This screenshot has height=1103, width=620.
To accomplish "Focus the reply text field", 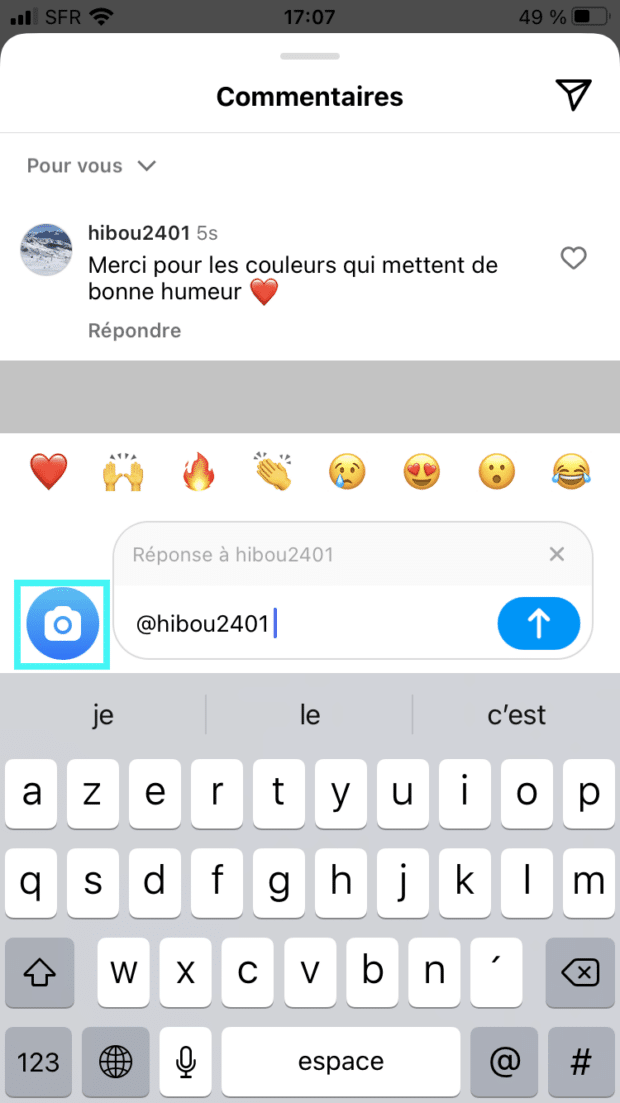I will pyautogui.click(x=310, y=624).
